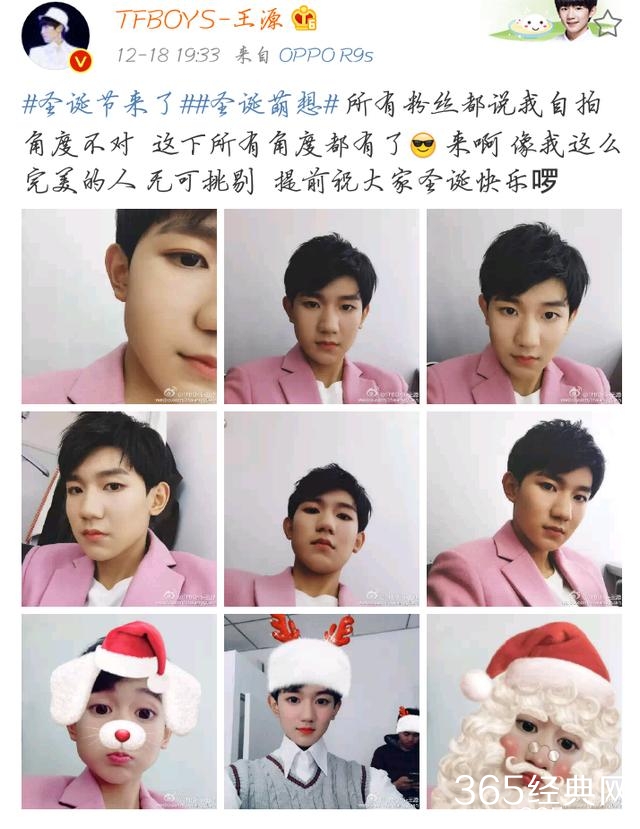View the selfie with the puppy ears filter
This screenshot has height=829, width=640.
click(119, 712)
